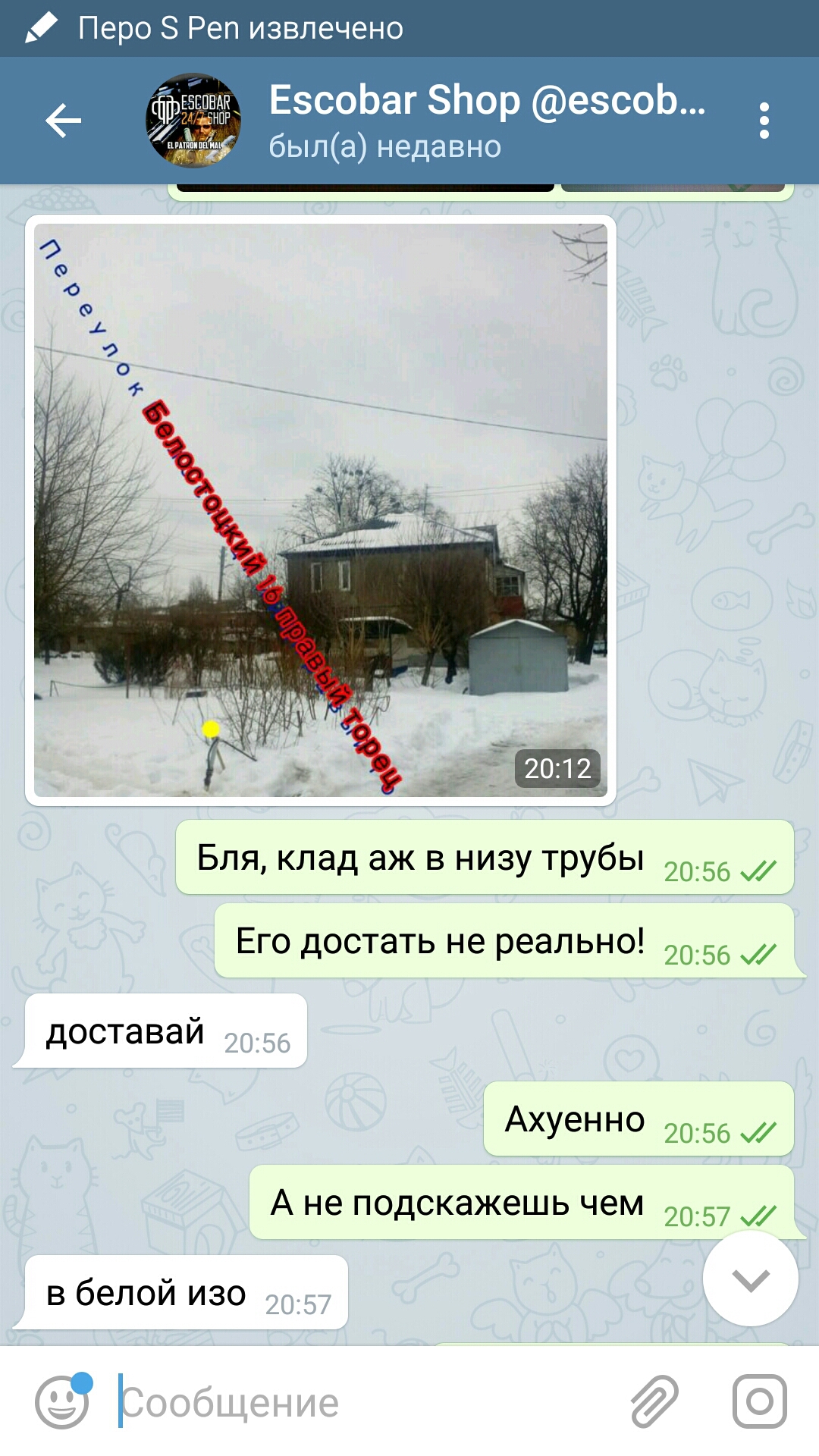Attach a file with the paperclip icon
819x1456 pixels.
tap(654, 1401)
